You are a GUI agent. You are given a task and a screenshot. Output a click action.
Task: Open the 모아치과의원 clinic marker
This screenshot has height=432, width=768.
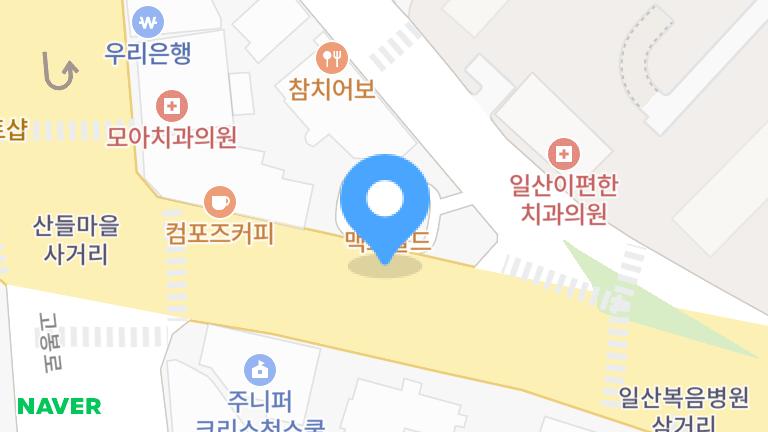(x=172, y=105)
